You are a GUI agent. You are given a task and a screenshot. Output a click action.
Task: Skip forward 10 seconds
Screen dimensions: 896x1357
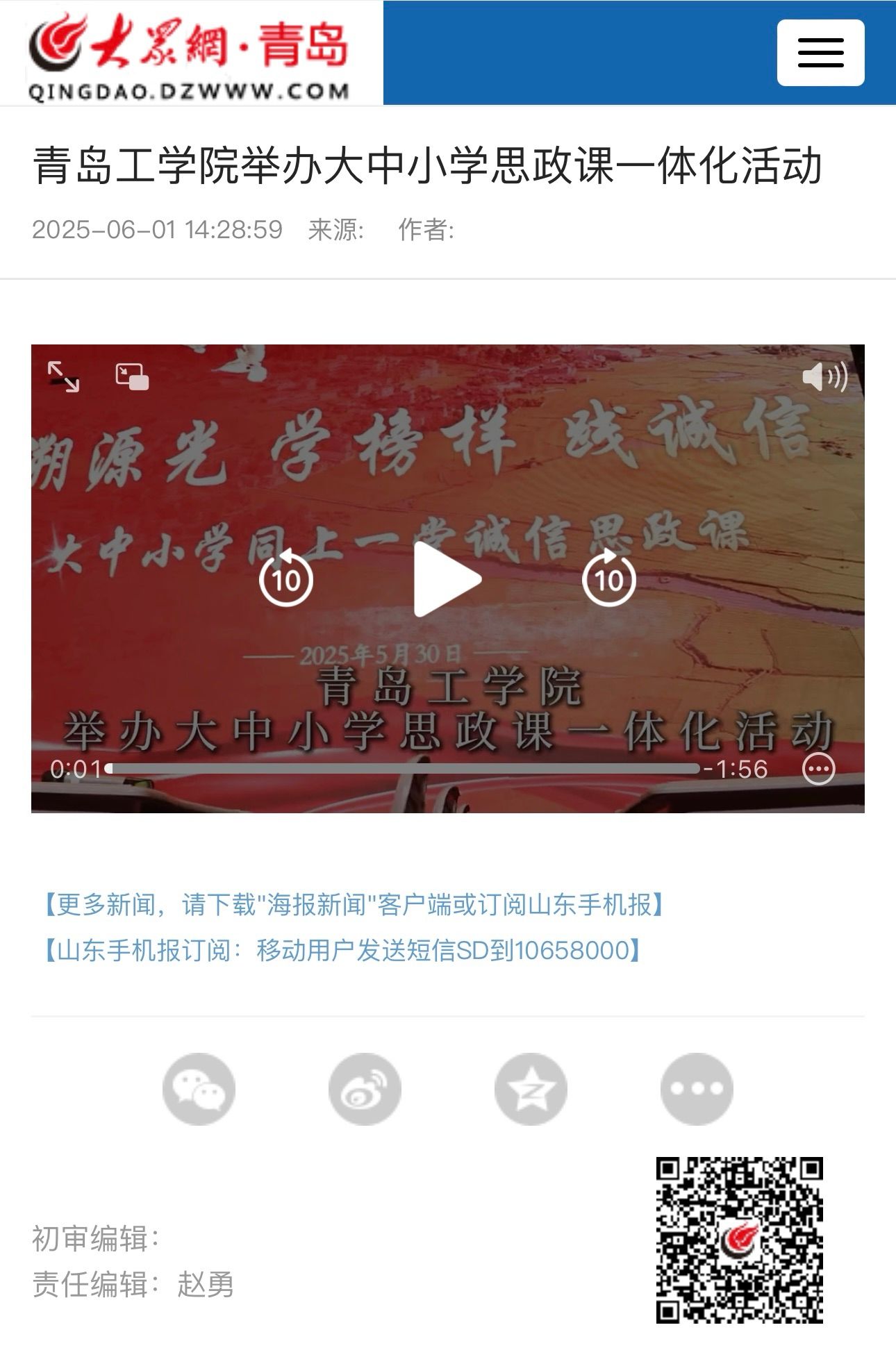pyautogui.click(x=608, y=578)
